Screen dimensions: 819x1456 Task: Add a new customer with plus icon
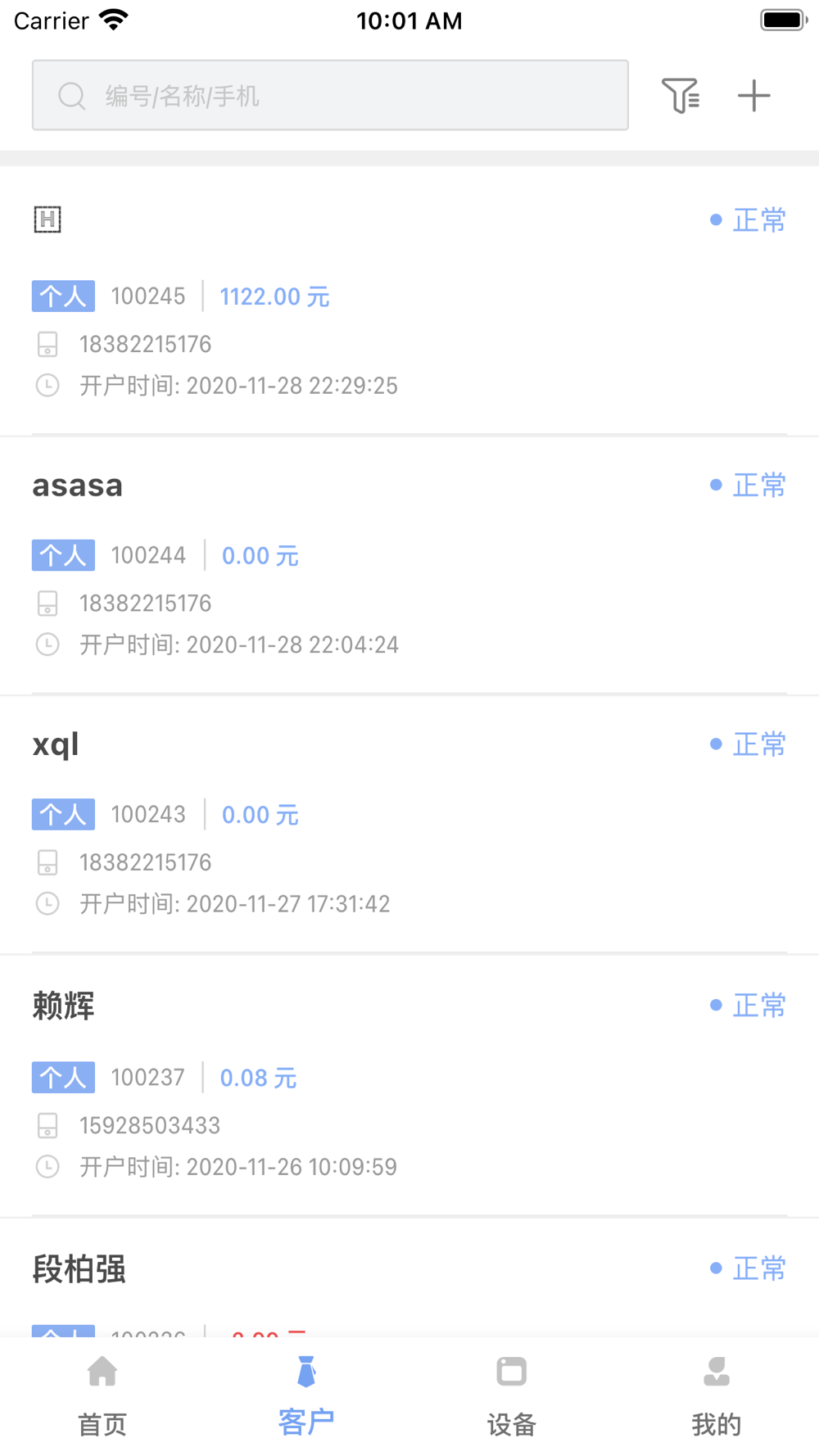coord(753,96)
